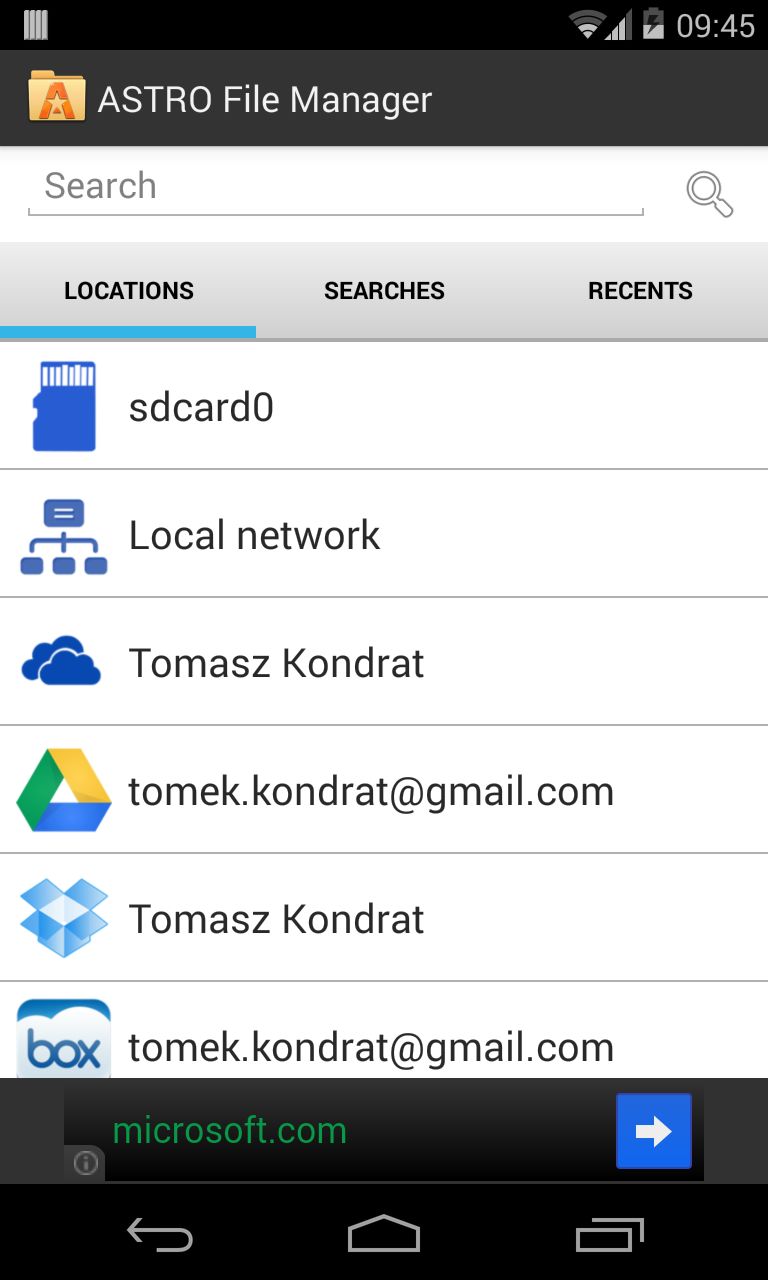Open Local network
The image size is (768, 1280).
(x=384, y=534)
